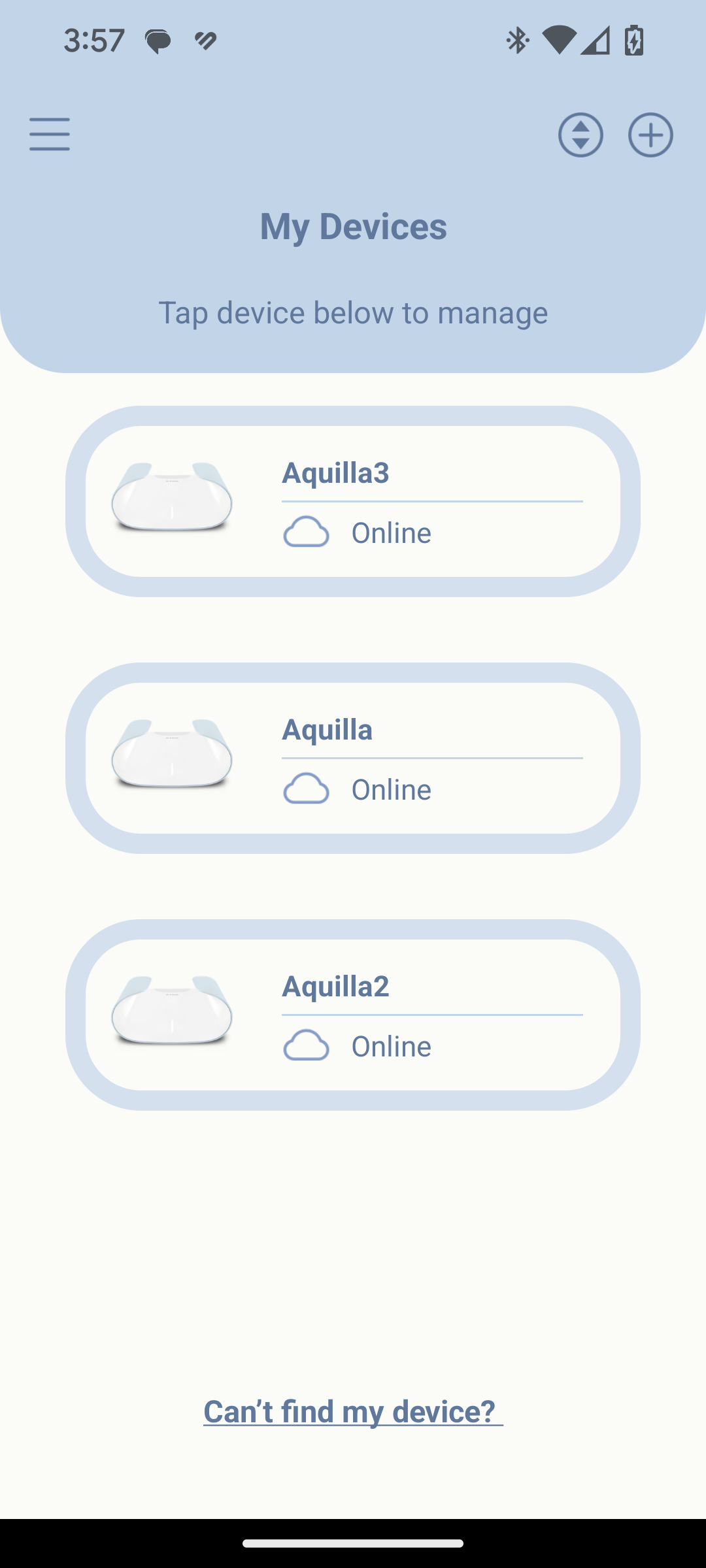
Task: Open the Aquilla3 device card
Action: tap(353, 501)
